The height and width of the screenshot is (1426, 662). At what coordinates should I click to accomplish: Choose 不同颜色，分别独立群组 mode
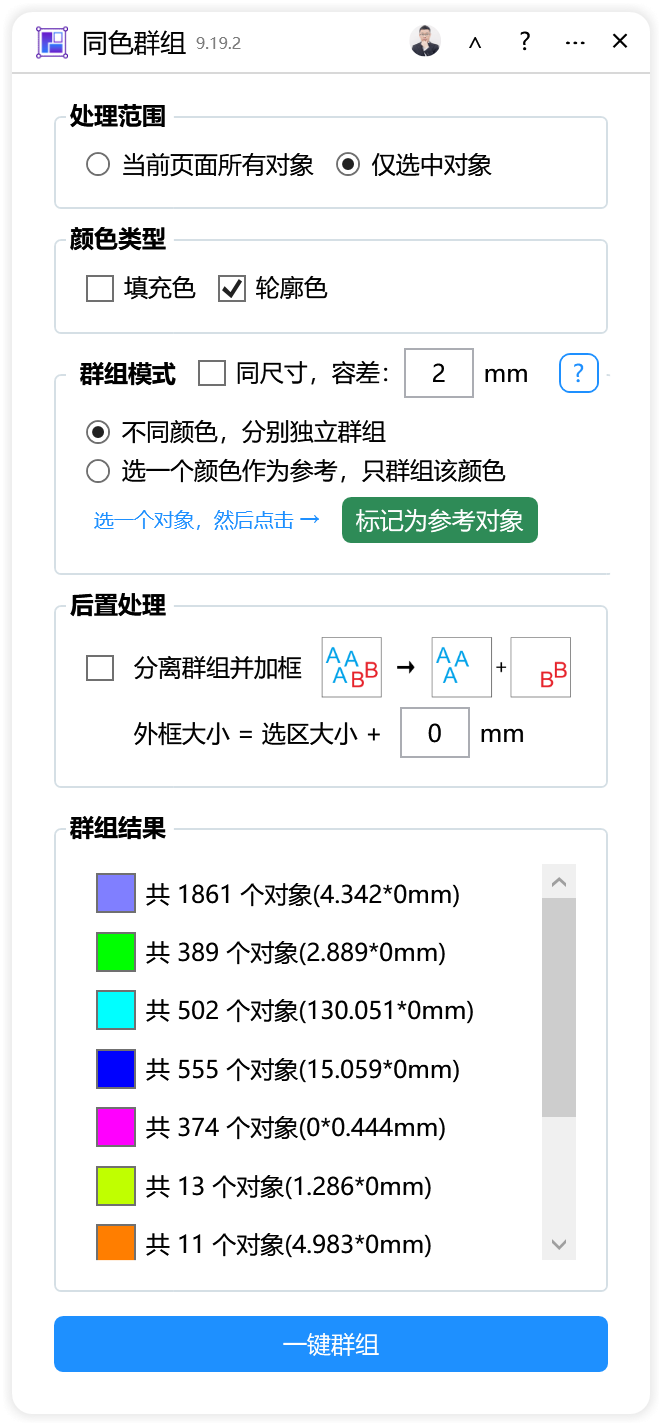[x=98, y=432]
